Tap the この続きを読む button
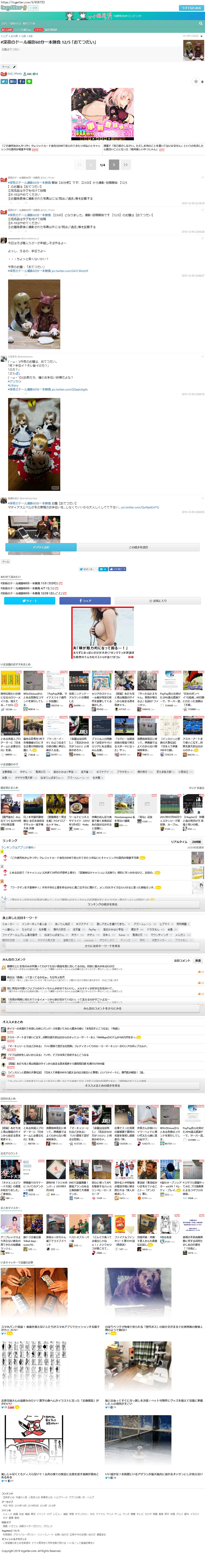205x1568 pixels. tap(138, 547)
